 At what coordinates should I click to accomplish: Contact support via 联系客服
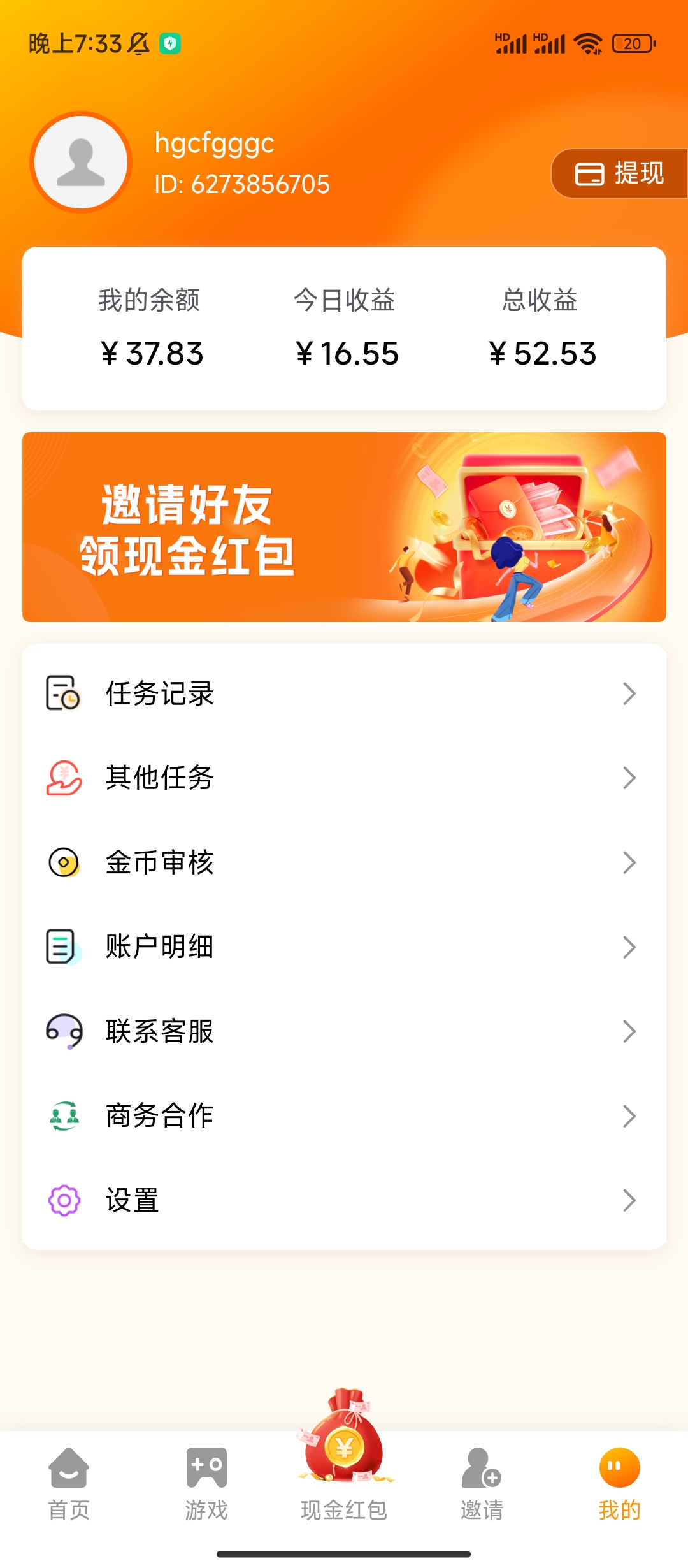pyautogui.click(x=344, y=1031)
